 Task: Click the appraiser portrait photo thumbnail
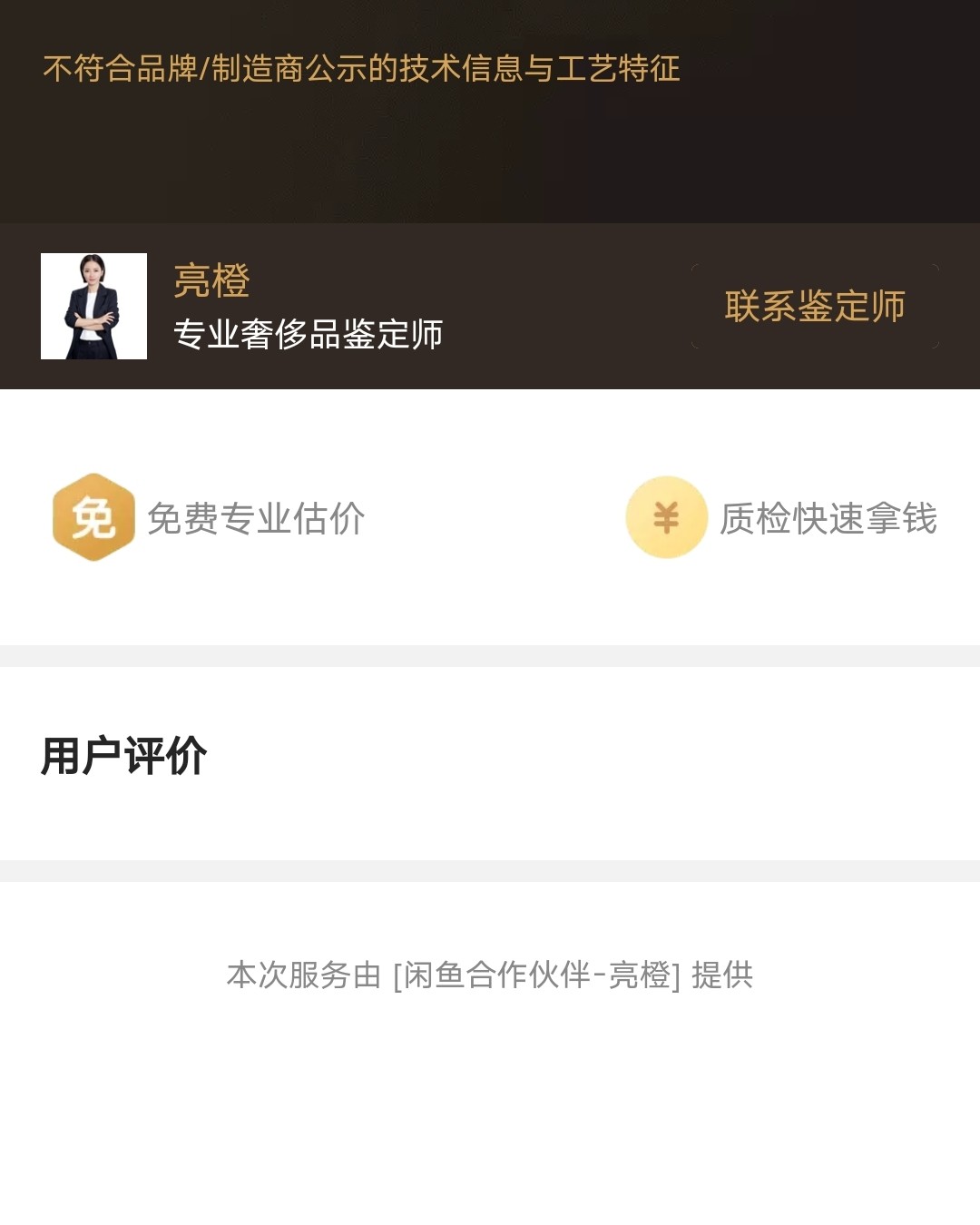(x=94, y=304)
